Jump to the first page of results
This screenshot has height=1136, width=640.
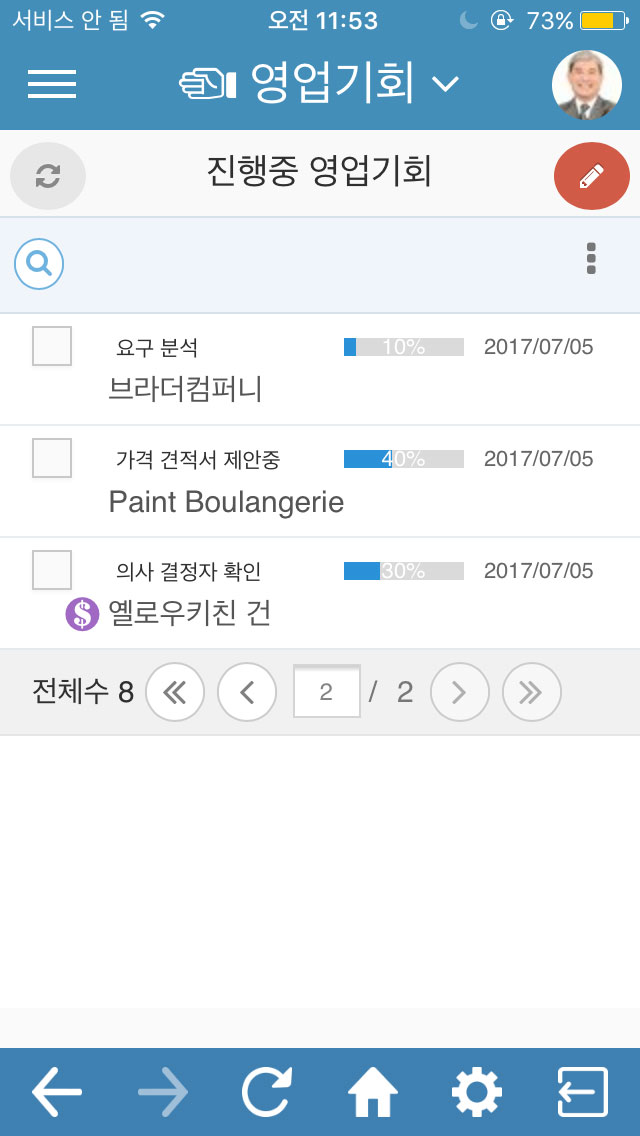(175, 693)
